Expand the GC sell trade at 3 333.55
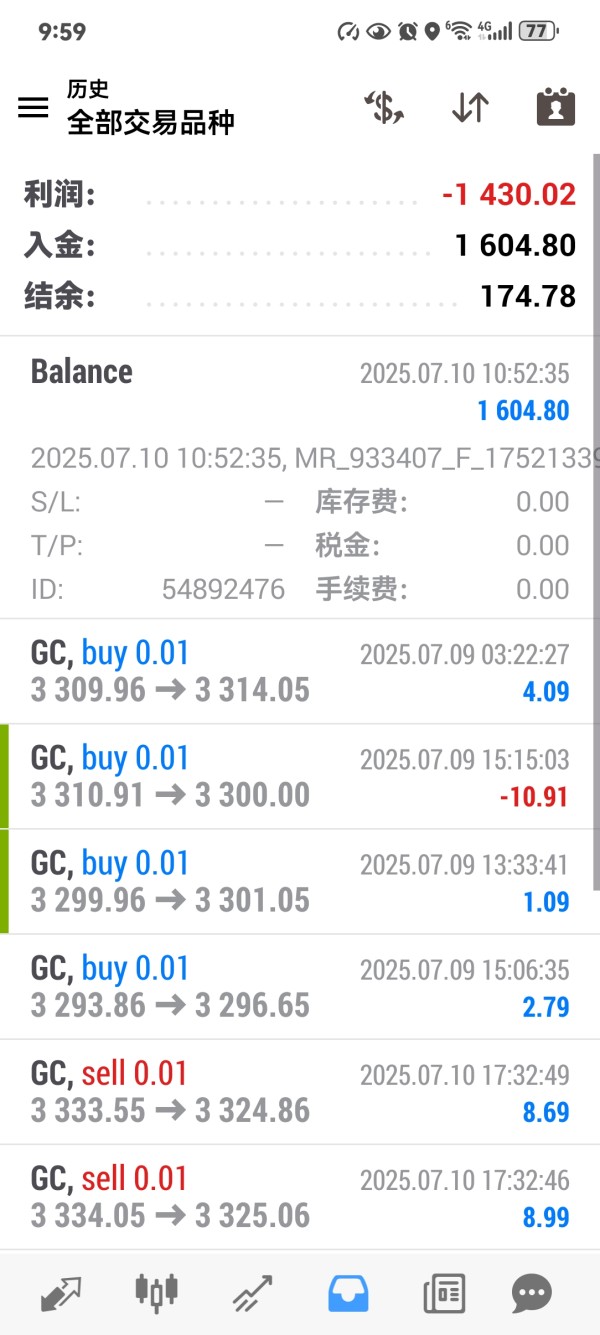The image size is (600, 1335). point(300,1091)
